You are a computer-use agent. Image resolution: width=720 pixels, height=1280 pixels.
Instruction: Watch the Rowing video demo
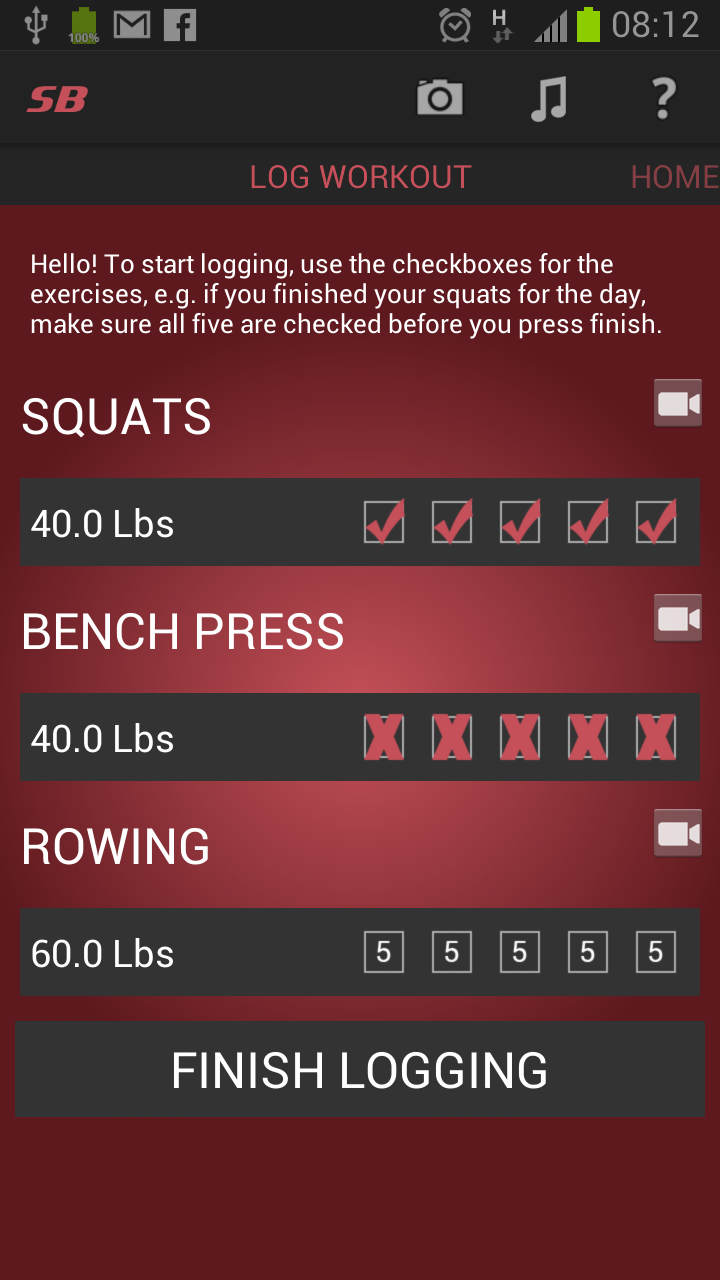(678, 834)
